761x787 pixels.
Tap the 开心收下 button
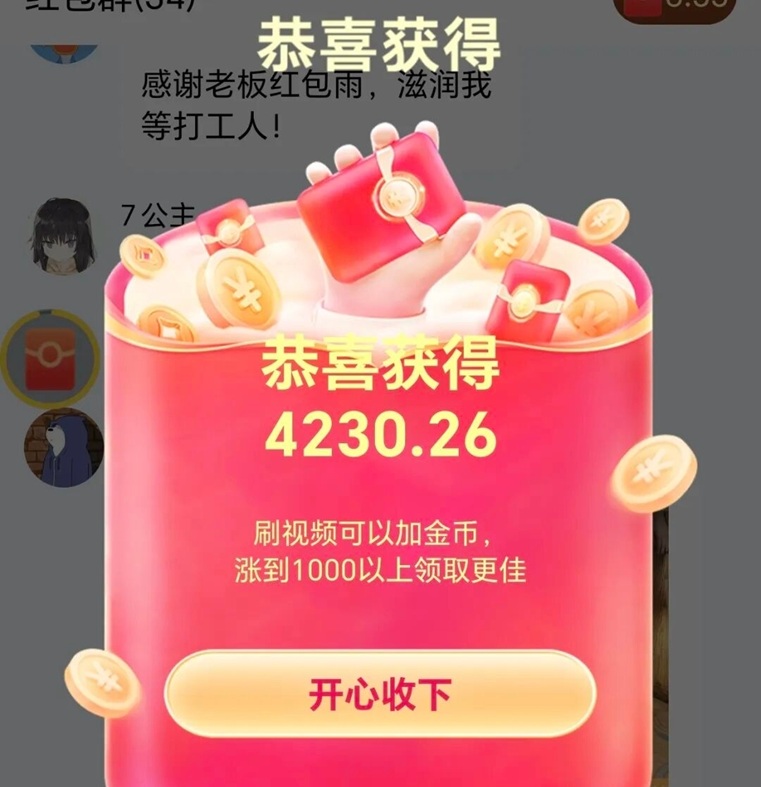(380, 694)
